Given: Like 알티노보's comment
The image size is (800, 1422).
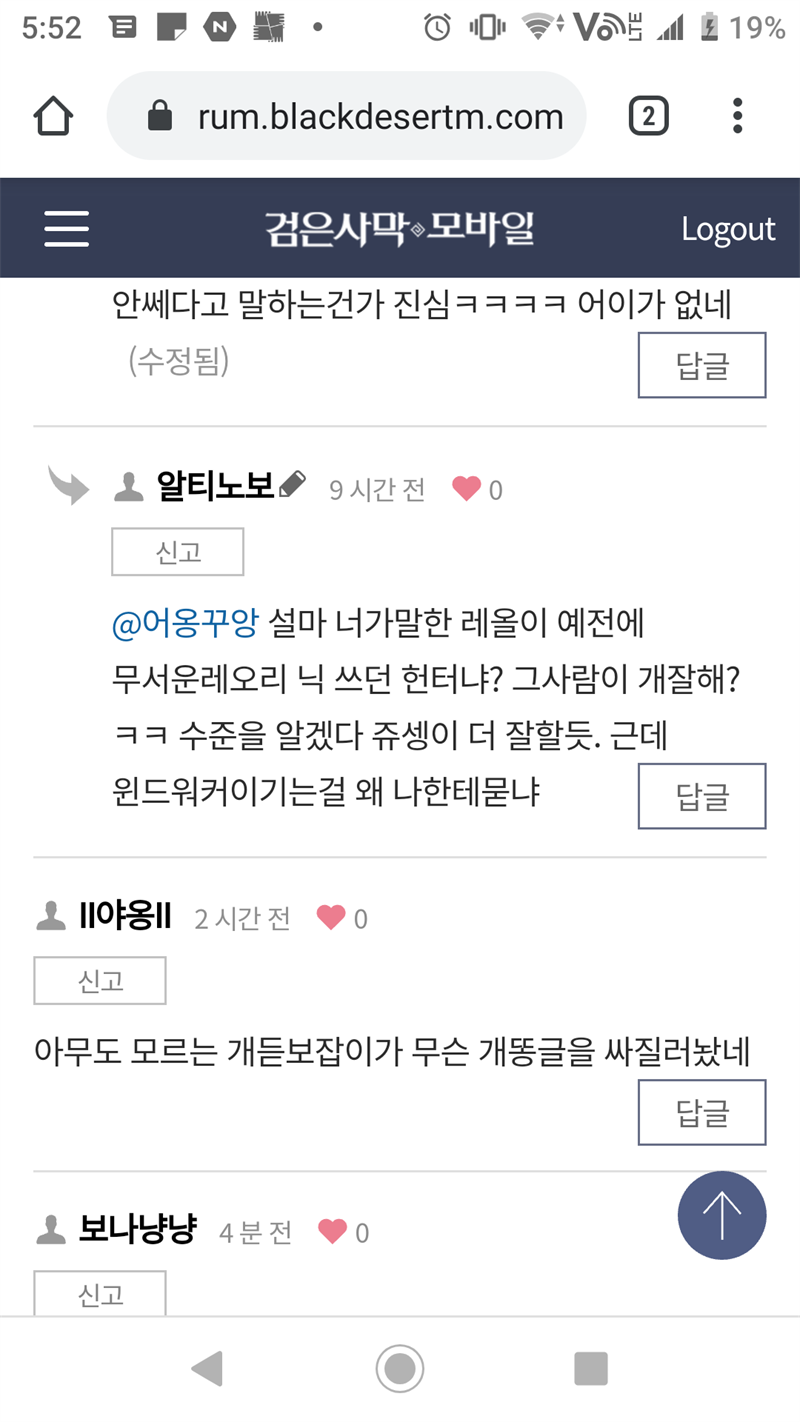Looking at the screenshot, I should tap(467, 489).
